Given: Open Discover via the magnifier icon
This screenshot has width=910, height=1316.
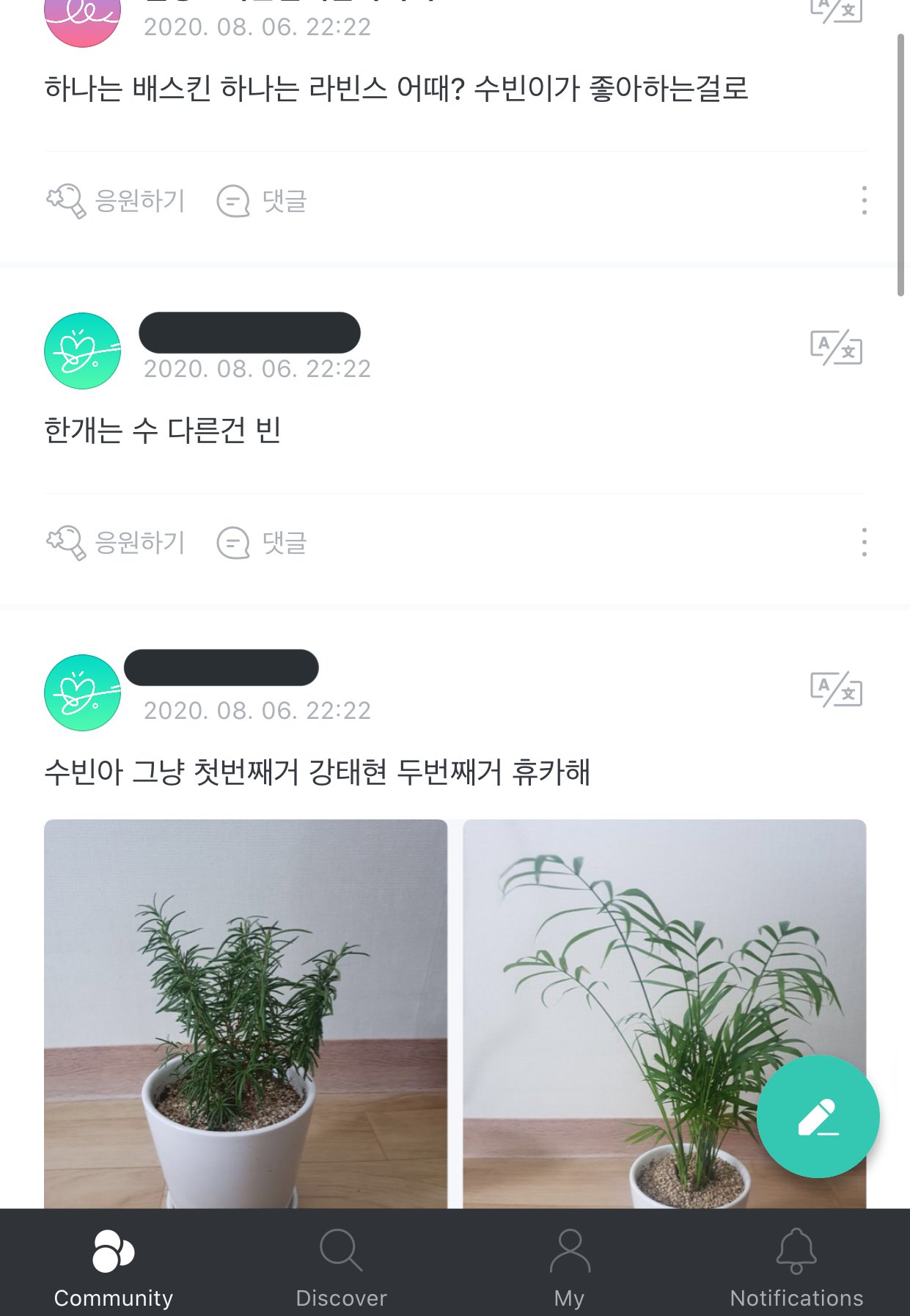Looking at the screenshot, I should [x=340, y=1247].
